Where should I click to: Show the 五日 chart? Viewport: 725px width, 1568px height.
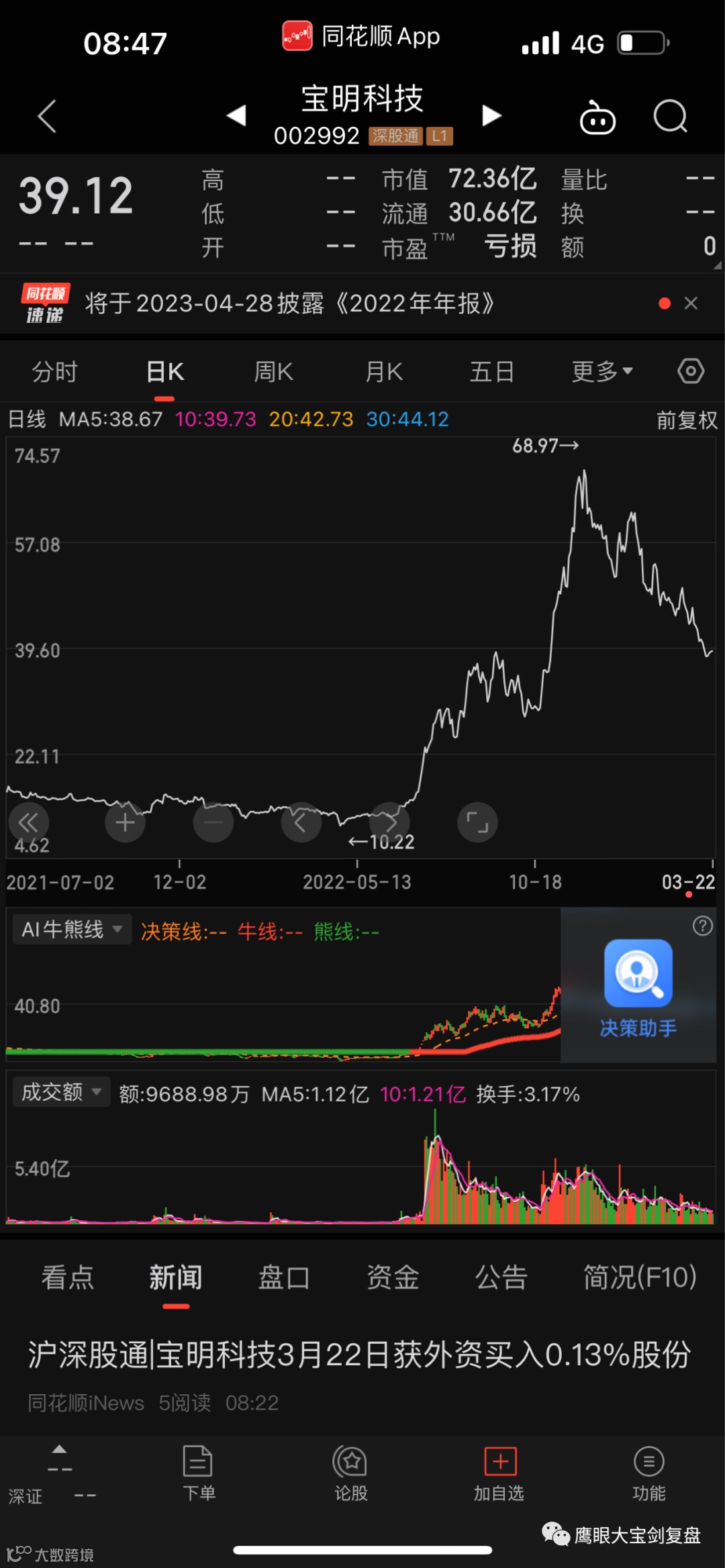(491, 371)
